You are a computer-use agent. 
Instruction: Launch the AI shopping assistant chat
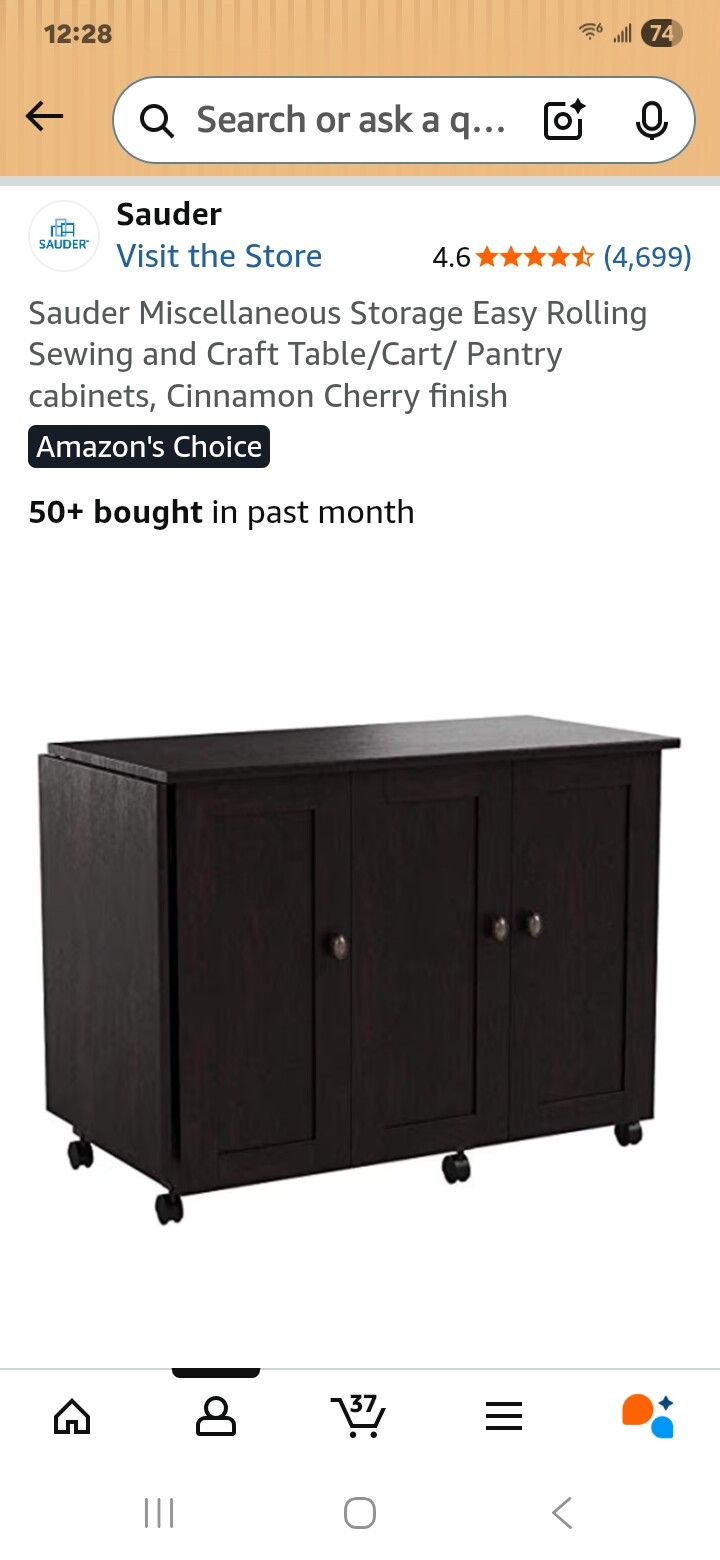coord(648,1416)
